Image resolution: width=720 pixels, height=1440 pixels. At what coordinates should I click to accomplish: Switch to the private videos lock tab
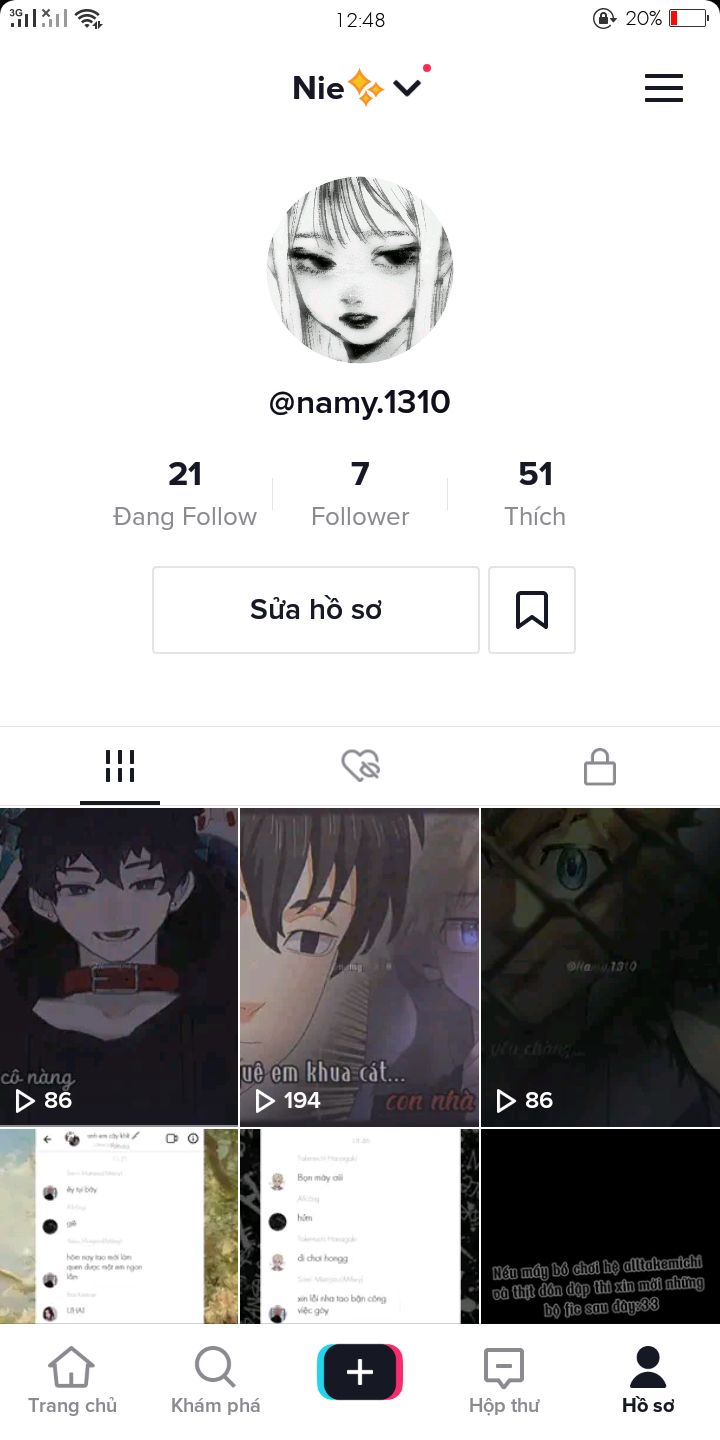pyautogui.click(x=600, y=767)
